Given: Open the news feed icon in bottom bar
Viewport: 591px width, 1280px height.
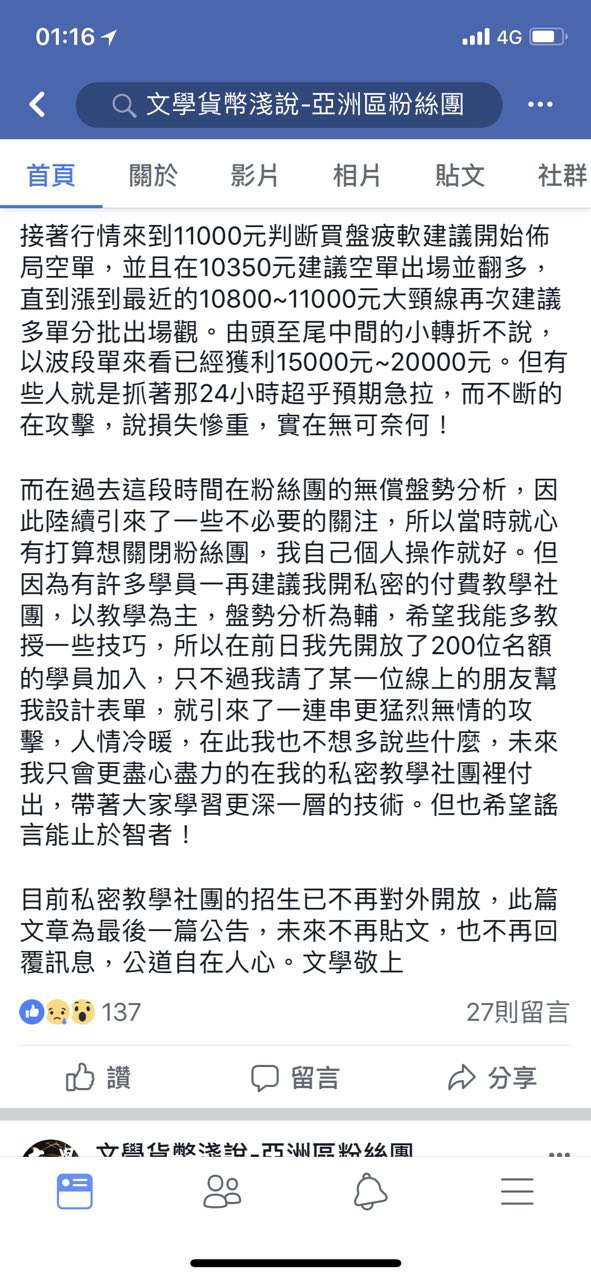Looking at the screenshot, I should pos(74,1191).
